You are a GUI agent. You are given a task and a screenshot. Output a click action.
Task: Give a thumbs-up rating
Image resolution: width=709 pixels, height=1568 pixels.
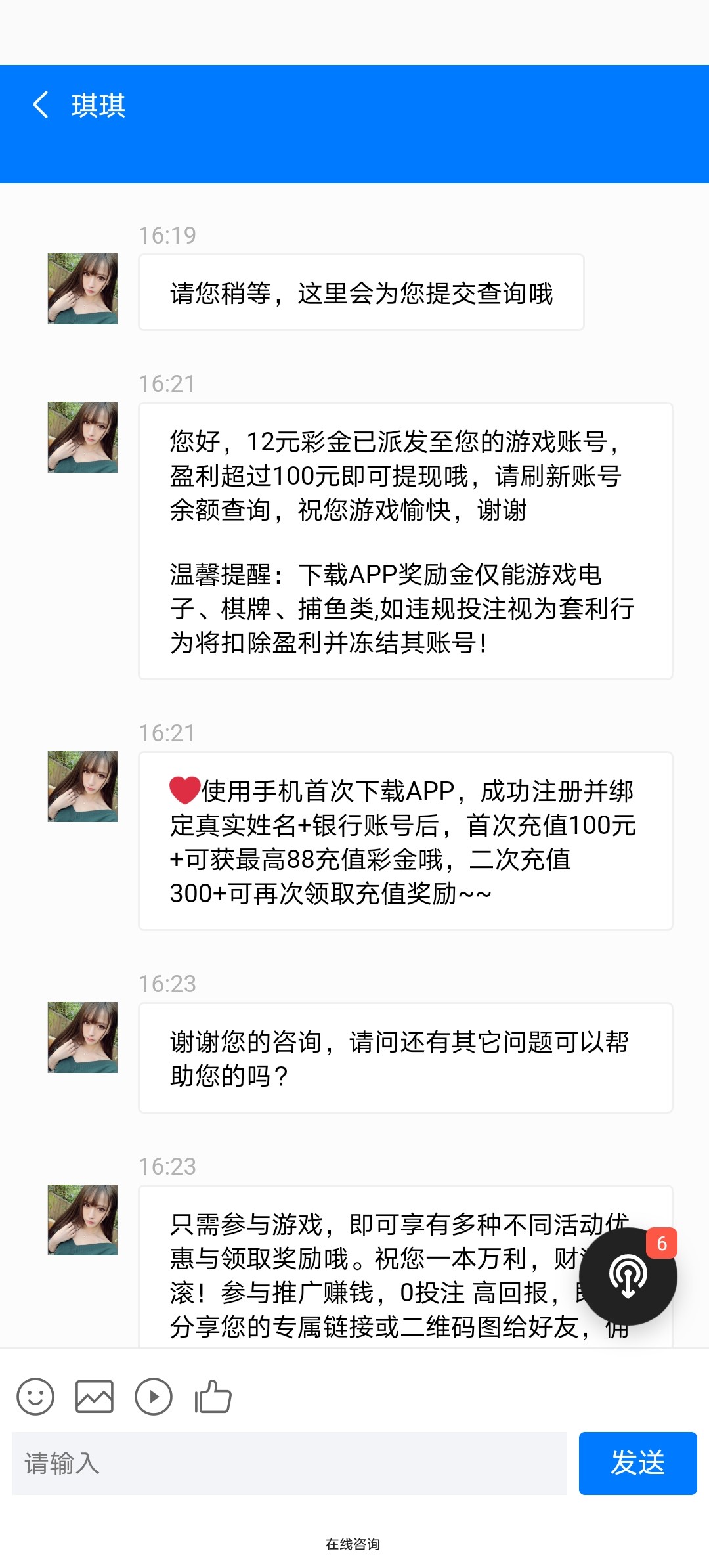213,1396
